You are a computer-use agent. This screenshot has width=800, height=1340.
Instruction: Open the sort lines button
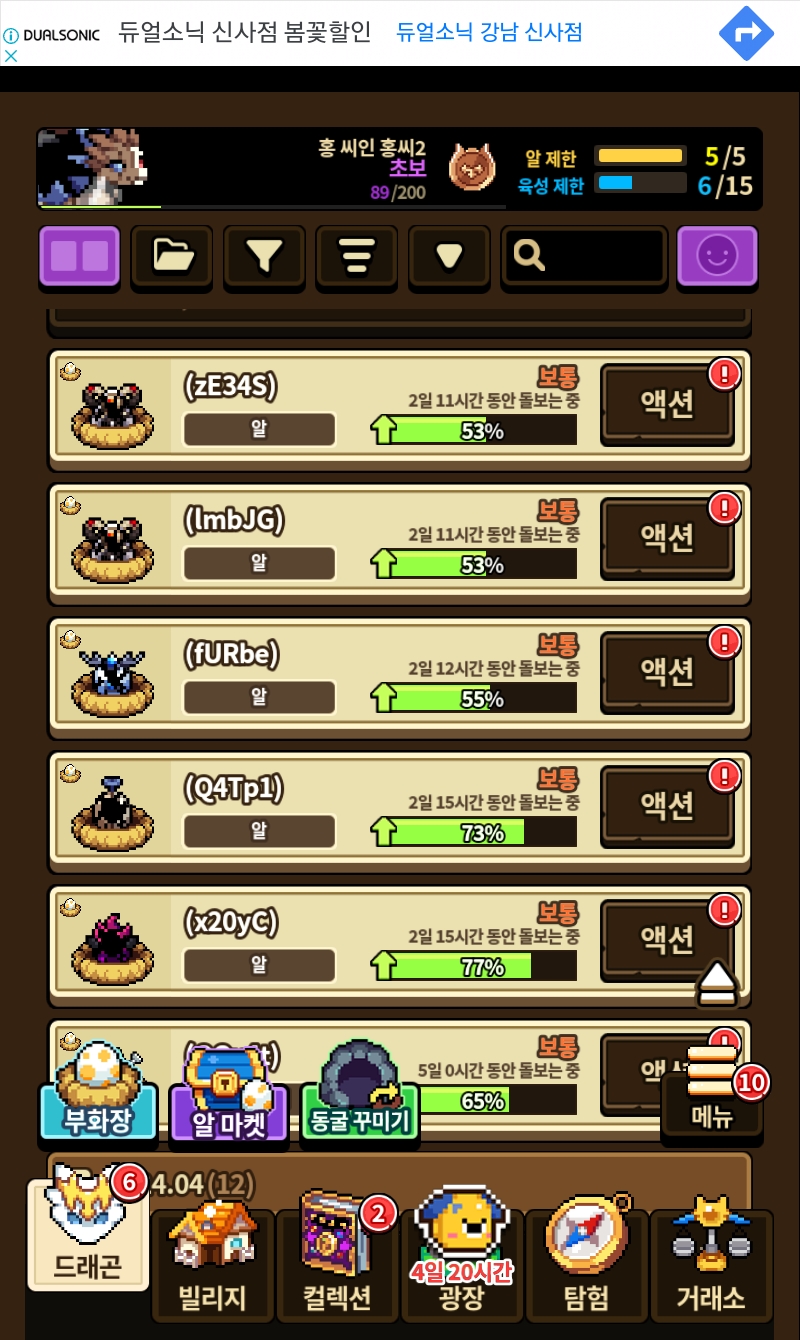pyautogui.click(x=355, y=257)
